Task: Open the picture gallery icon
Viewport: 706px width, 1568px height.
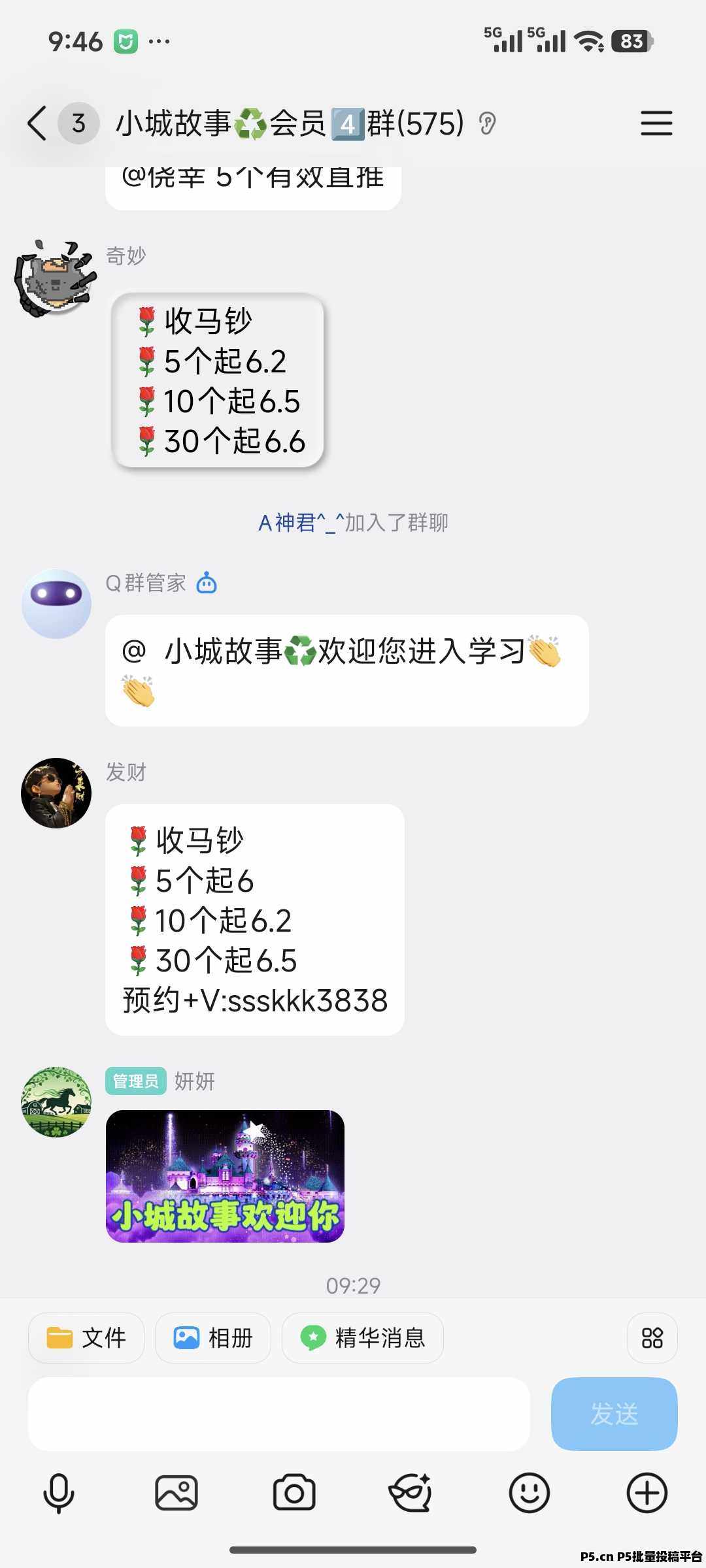Action: [176, 1493]
